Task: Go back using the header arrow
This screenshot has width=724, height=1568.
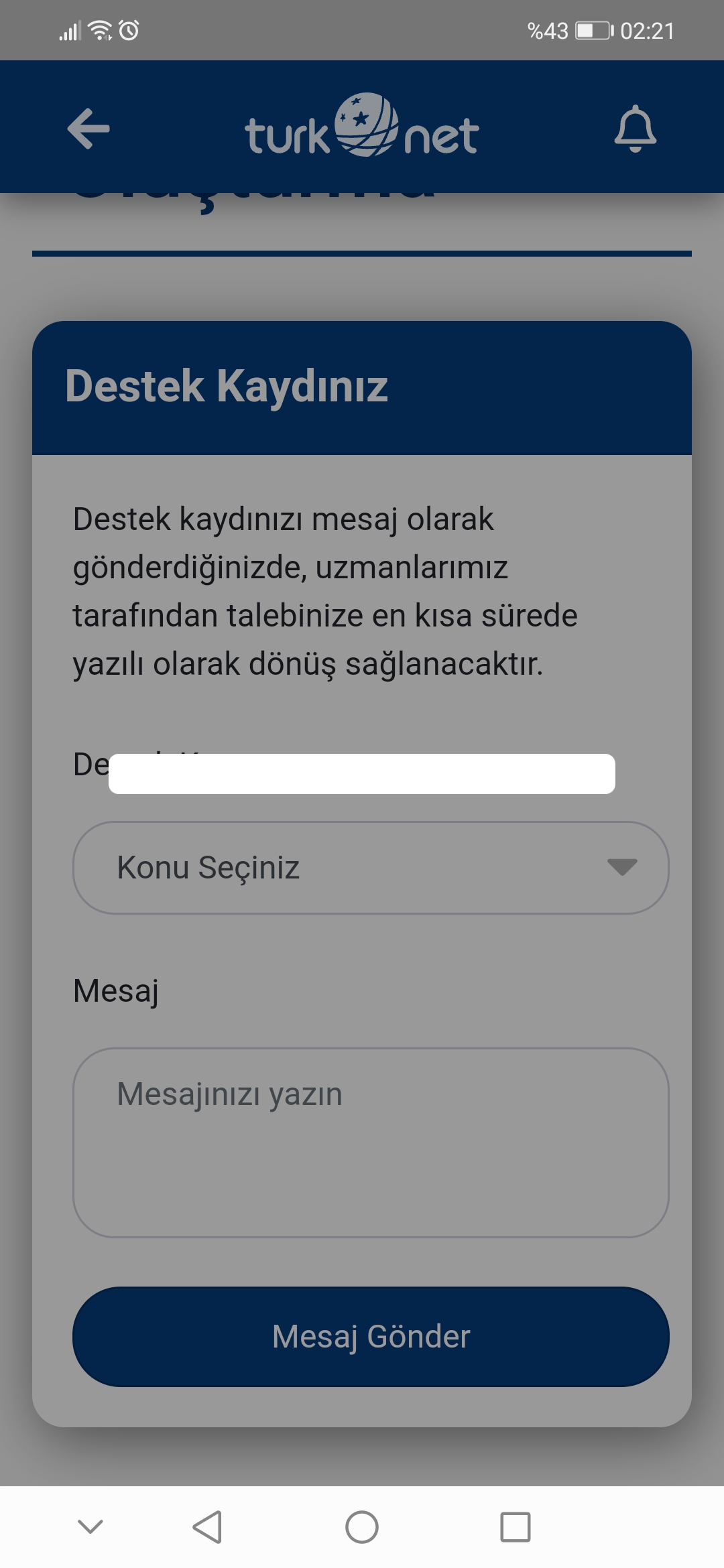Action: pyautogui.click(x=88, y=129)
